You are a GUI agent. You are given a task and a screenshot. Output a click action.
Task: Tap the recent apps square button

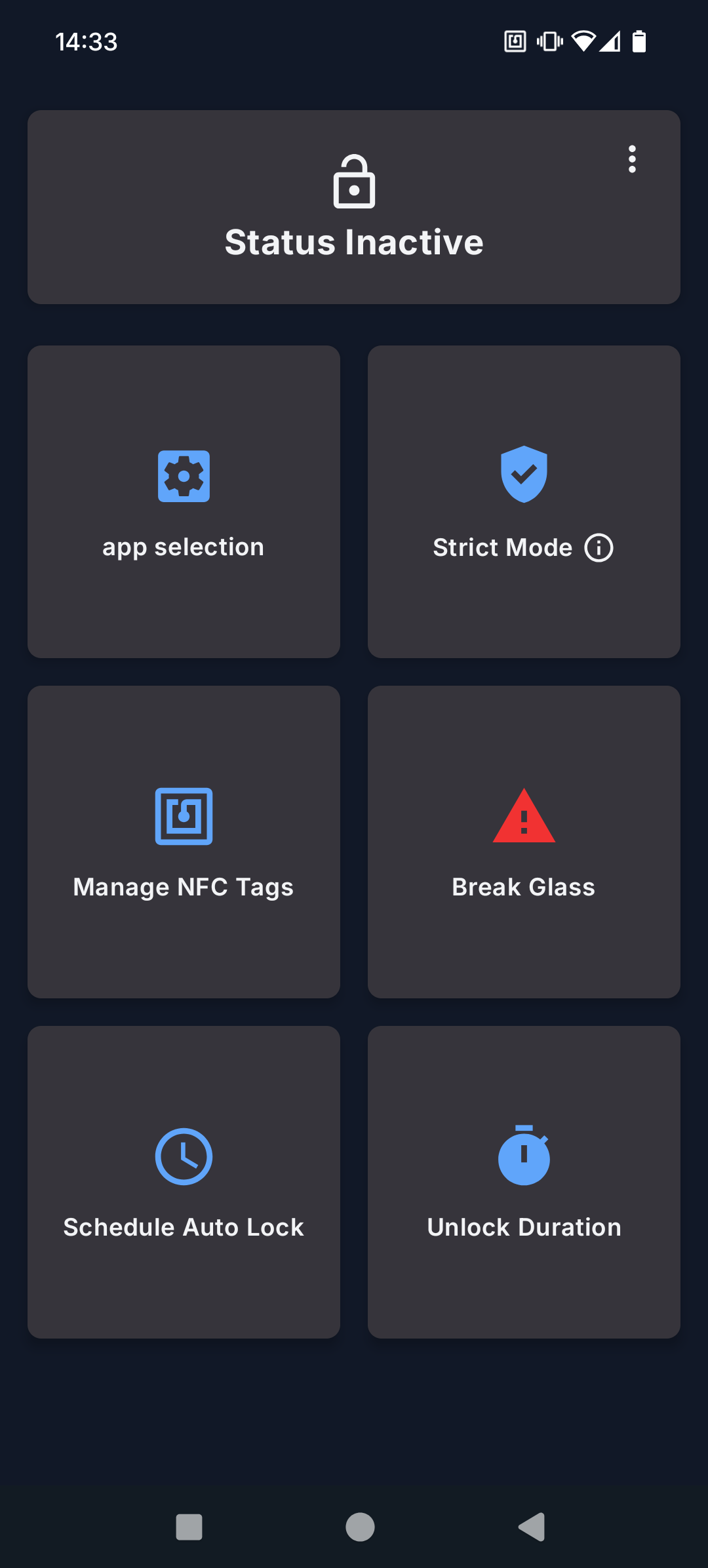tap(189, 1525)
